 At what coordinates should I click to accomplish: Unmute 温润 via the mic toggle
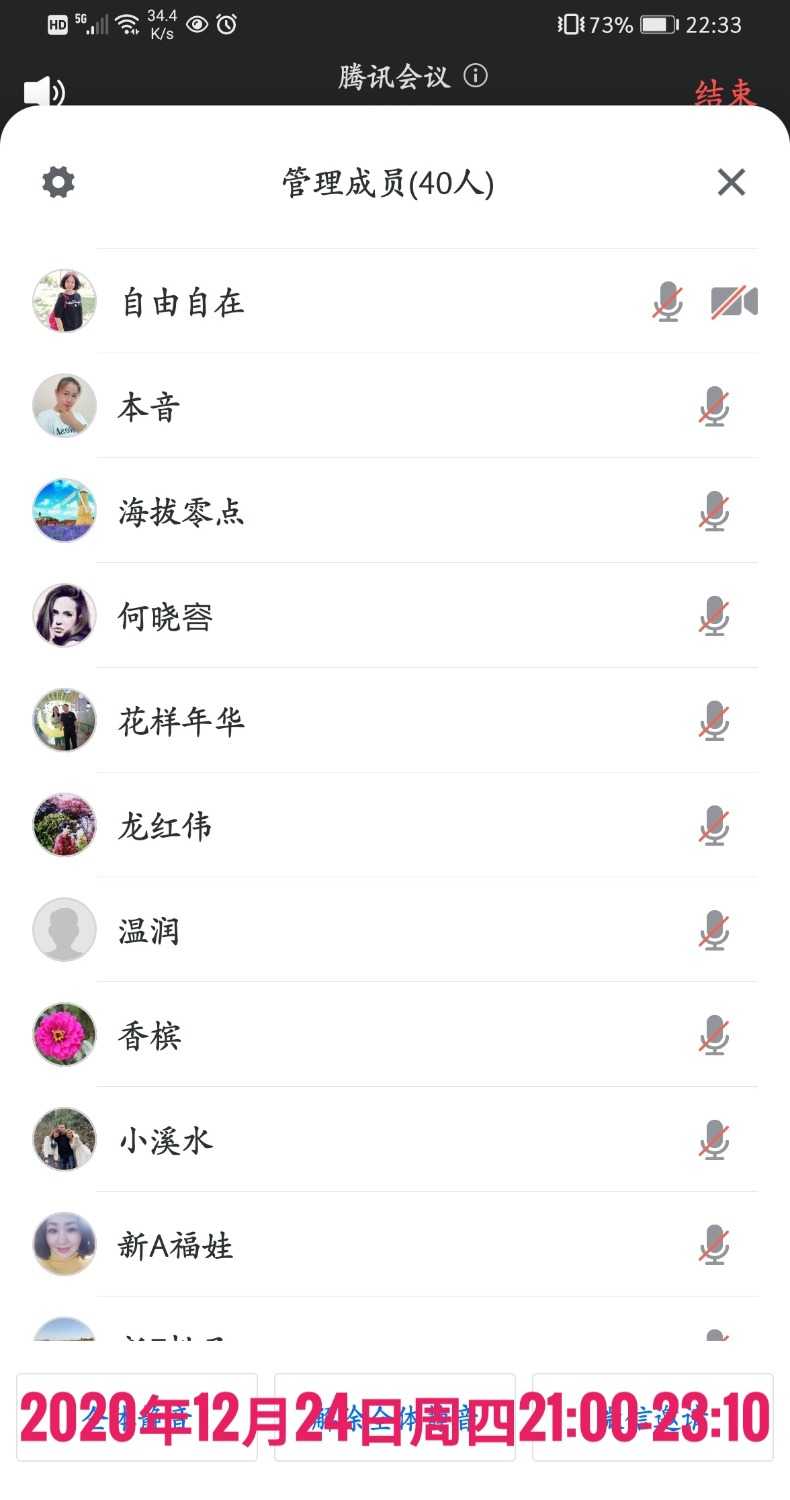pos(713,931)
